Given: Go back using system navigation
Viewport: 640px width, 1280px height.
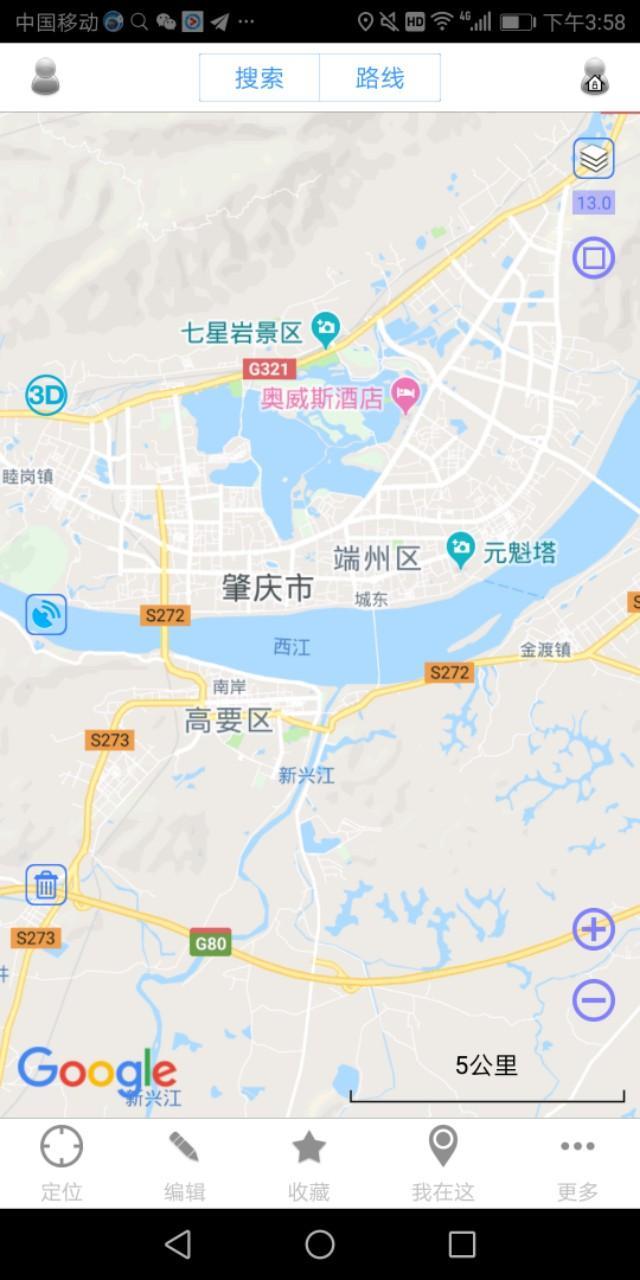Looking at the screenshot, I should [x=178, y=1244].
